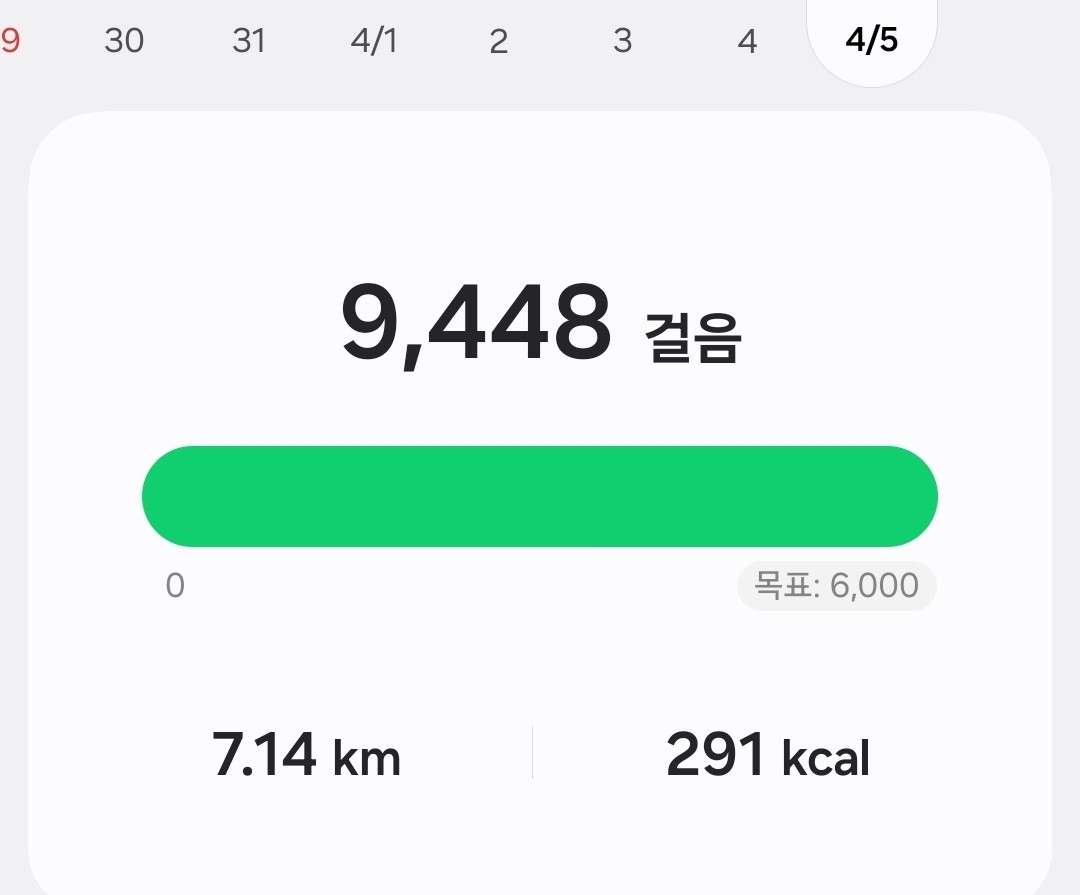Show step count for day 3
This screenshot has width=1080, height=895.
click(622, 41)
